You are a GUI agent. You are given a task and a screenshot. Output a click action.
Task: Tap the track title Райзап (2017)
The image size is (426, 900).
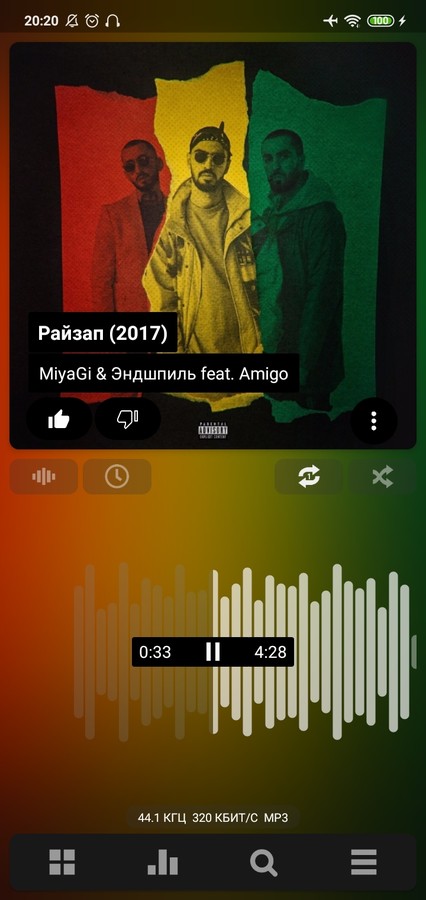point(103,333)
